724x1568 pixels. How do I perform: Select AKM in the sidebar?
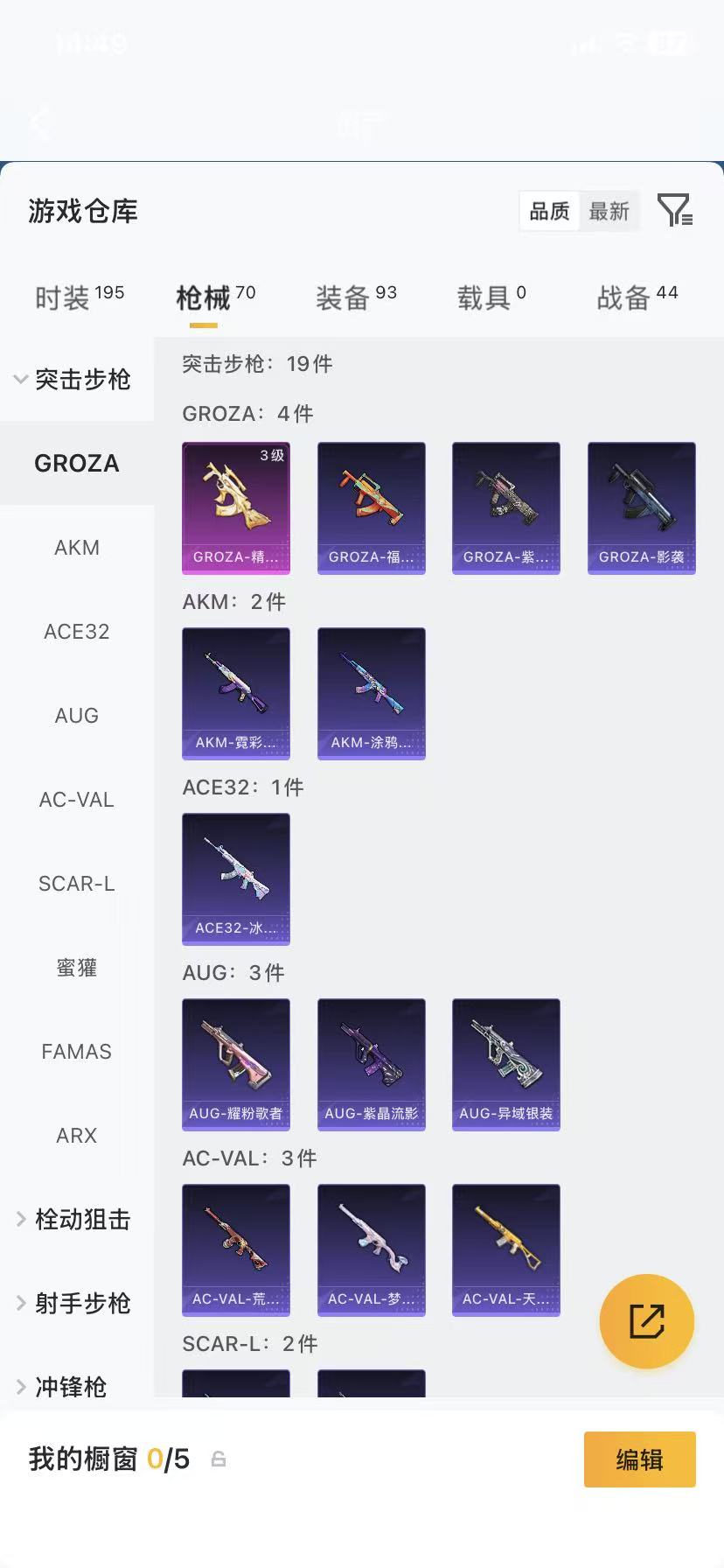tap(77, 548)
